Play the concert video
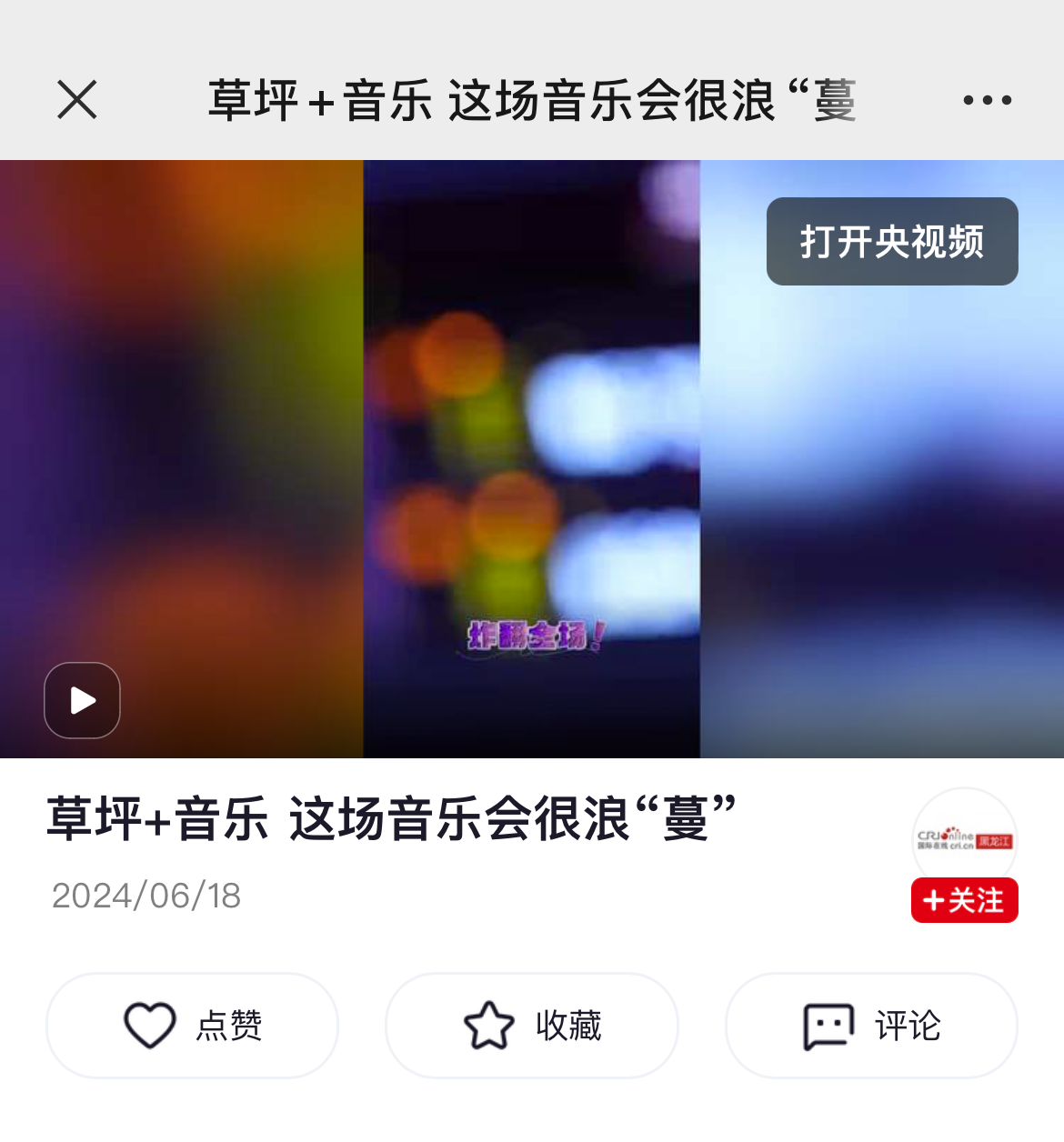The image size is (1064, 1142). click(83, 700)
